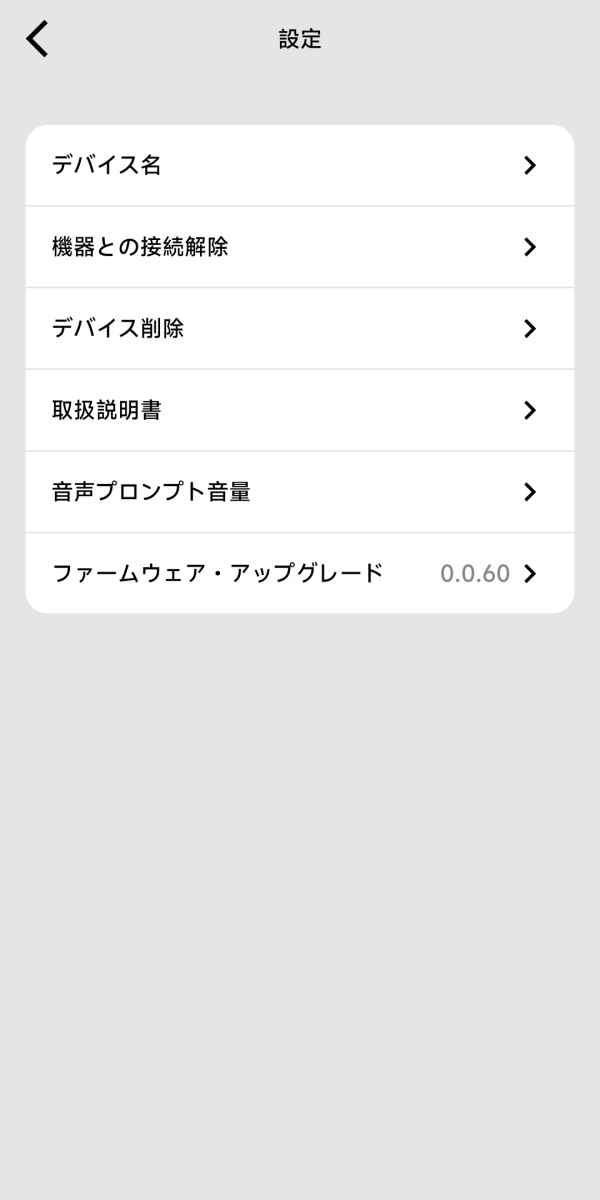Select デバイス削除 option
The width and height of the screenshot is (600, 1200).
(x=300, y=329)
